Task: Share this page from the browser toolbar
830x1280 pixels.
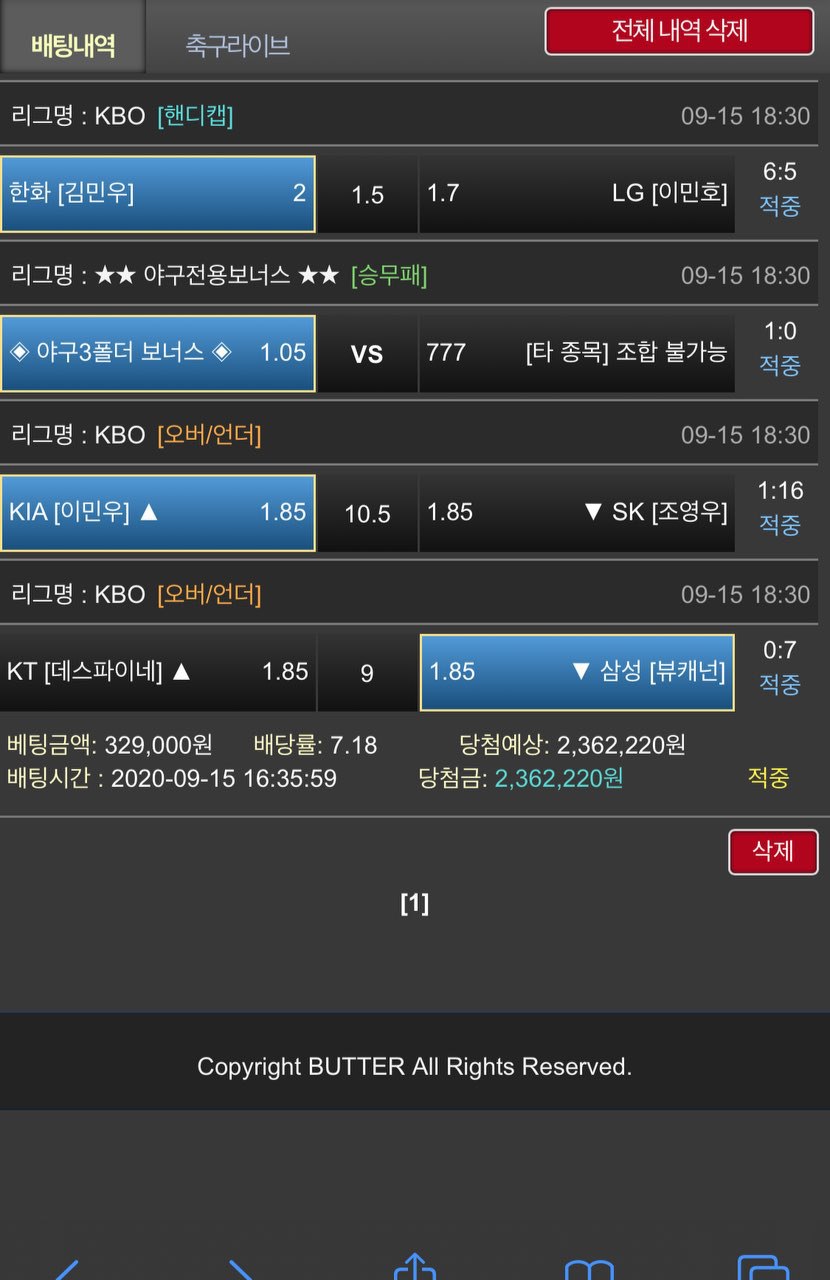Action: click(414, 1266)
